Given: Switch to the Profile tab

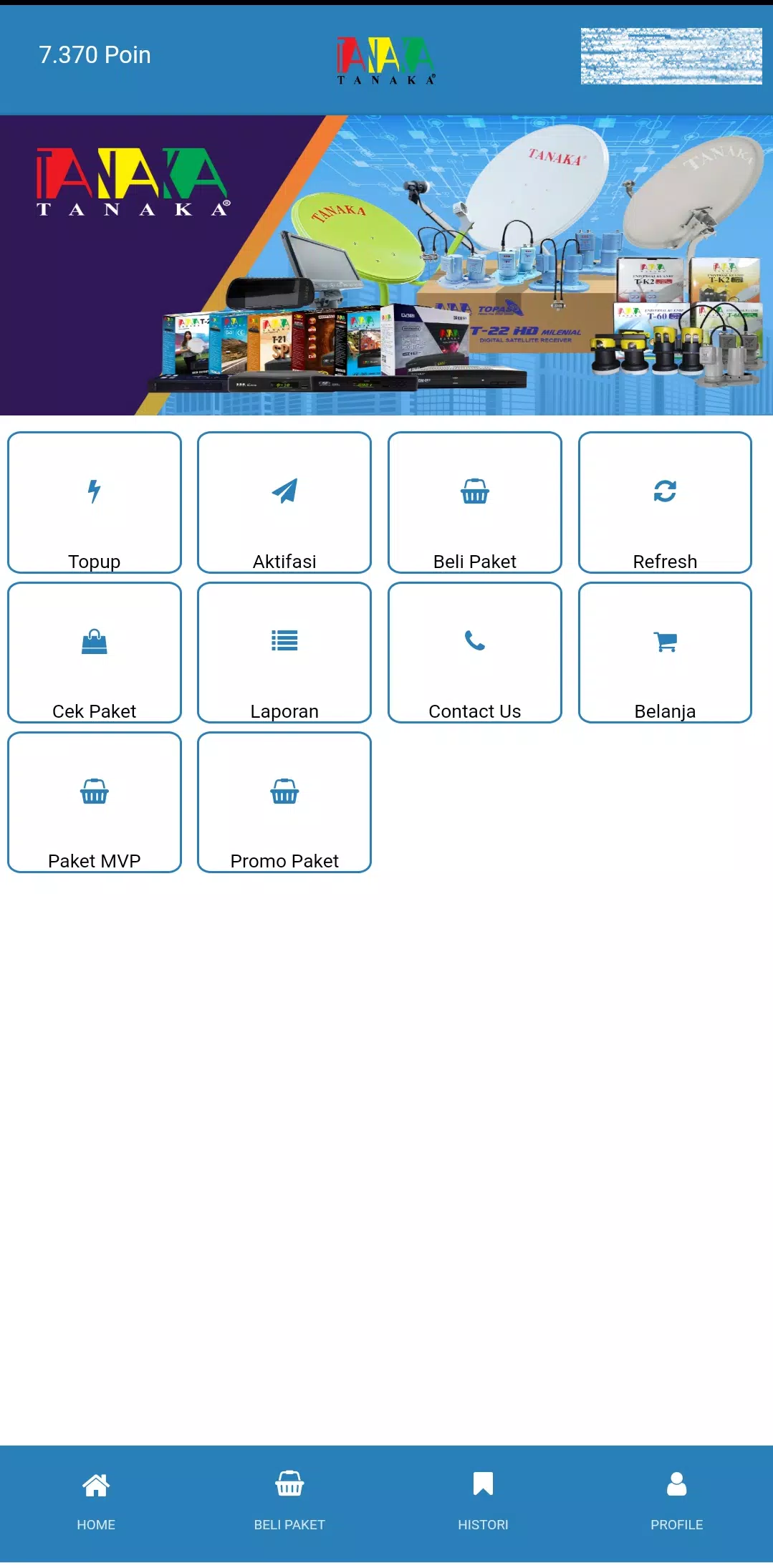Looking at the screenshot, I should [676, 1501].
